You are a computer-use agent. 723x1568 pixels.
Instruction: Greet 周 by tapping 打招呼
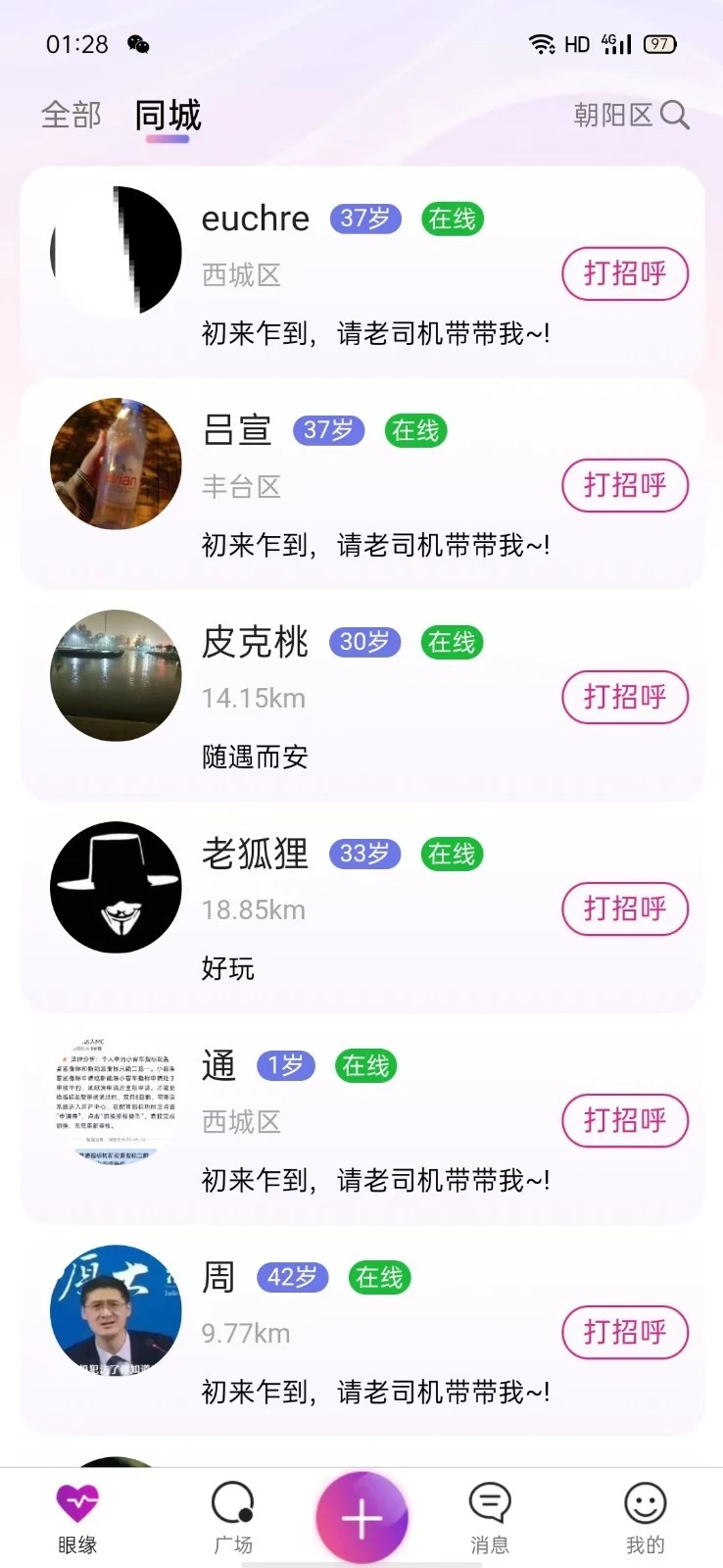point(624,1333)
